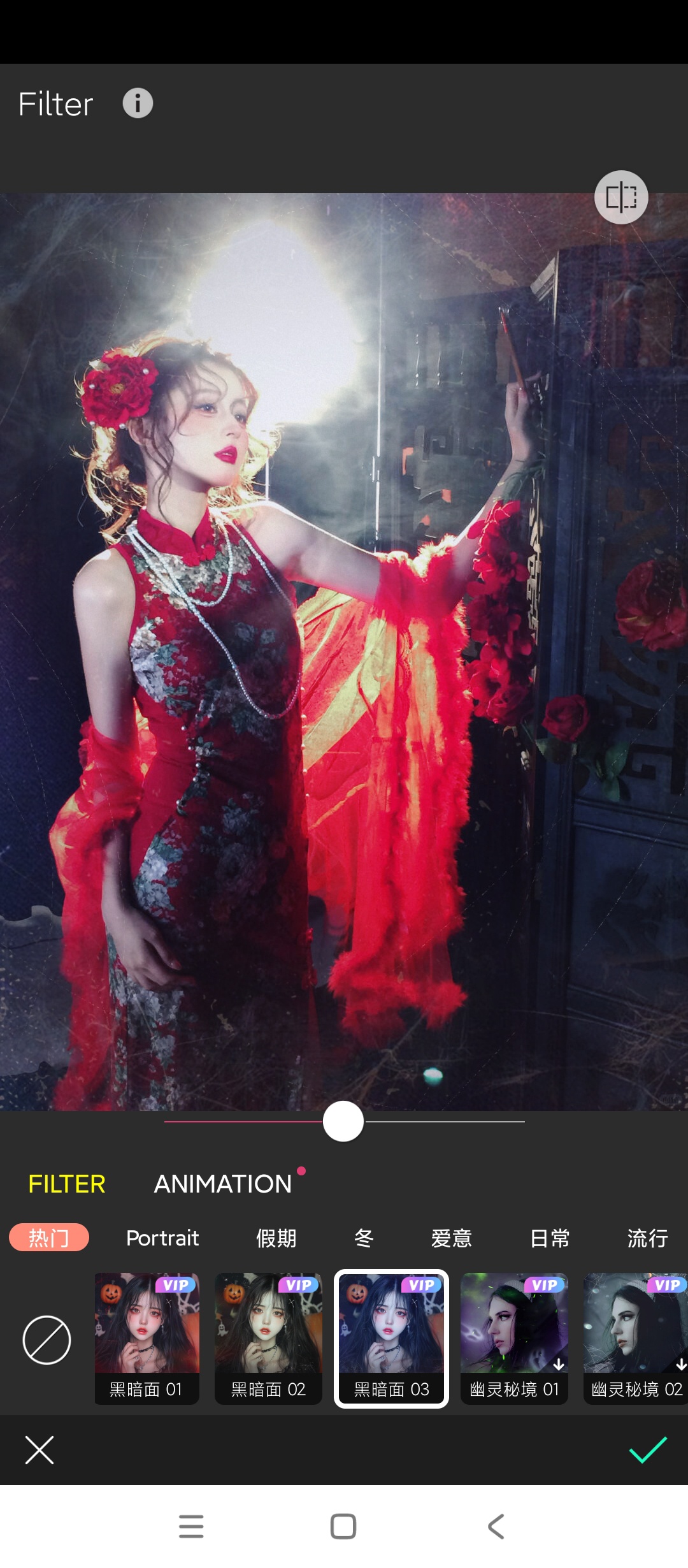This screenshot has height=1568, width=688.
Task: Remove the filter with the none icon
Action: point(47,1340)
